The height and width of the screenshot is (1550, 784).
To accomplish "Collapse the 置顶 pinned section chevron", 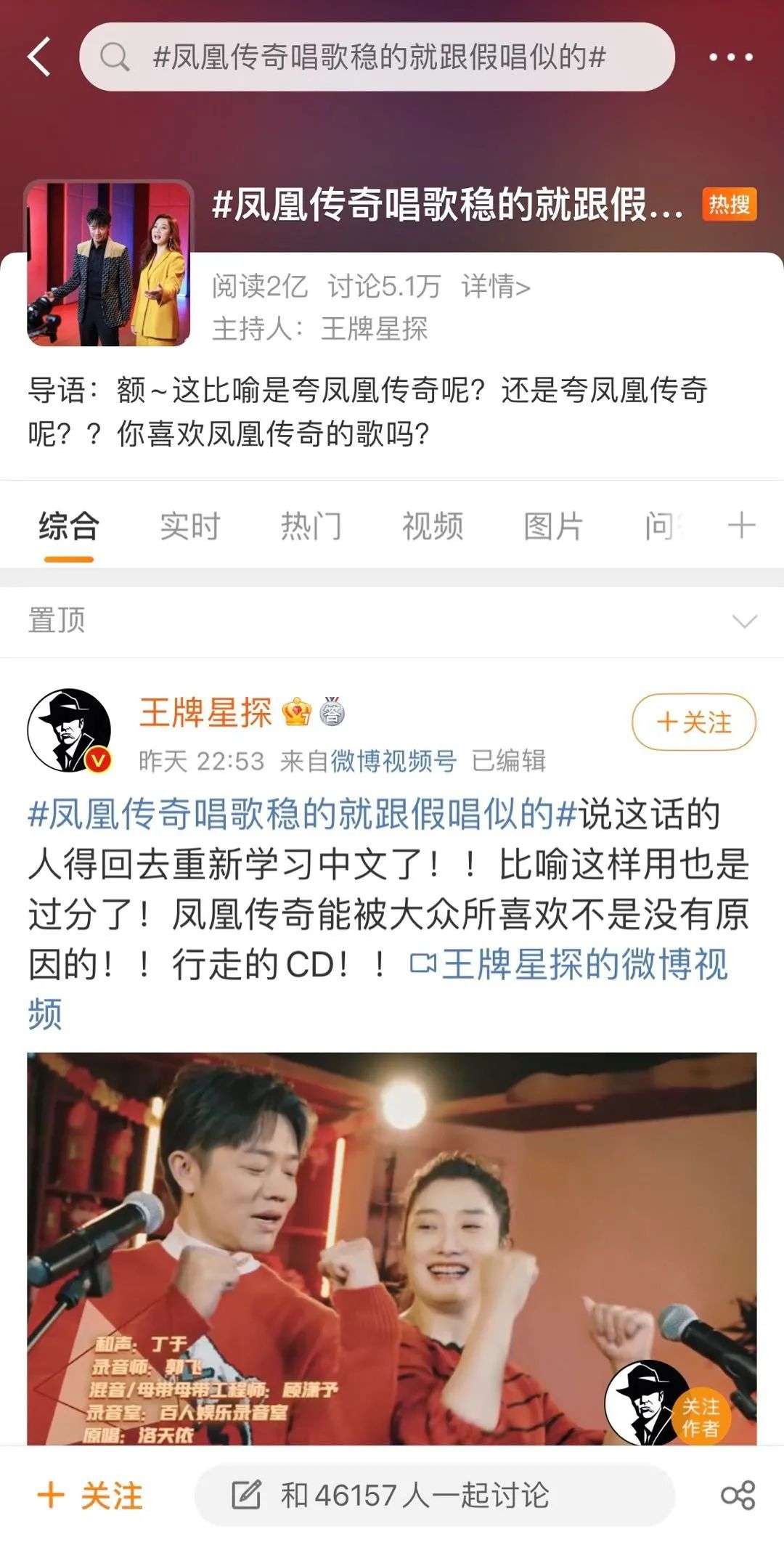I will (744, 621).
